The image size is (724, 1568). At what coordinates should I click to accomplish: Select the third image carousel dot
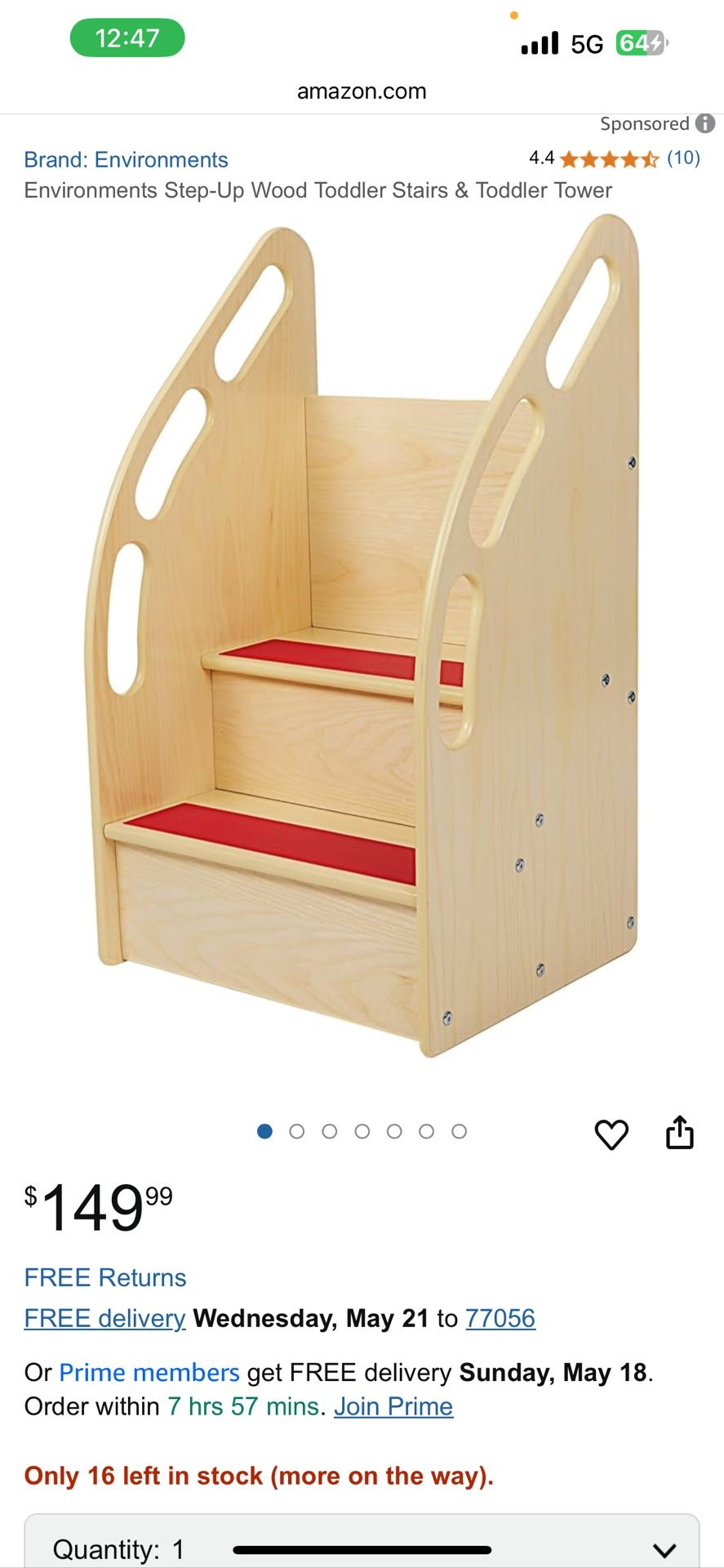tap(330, 1132)
